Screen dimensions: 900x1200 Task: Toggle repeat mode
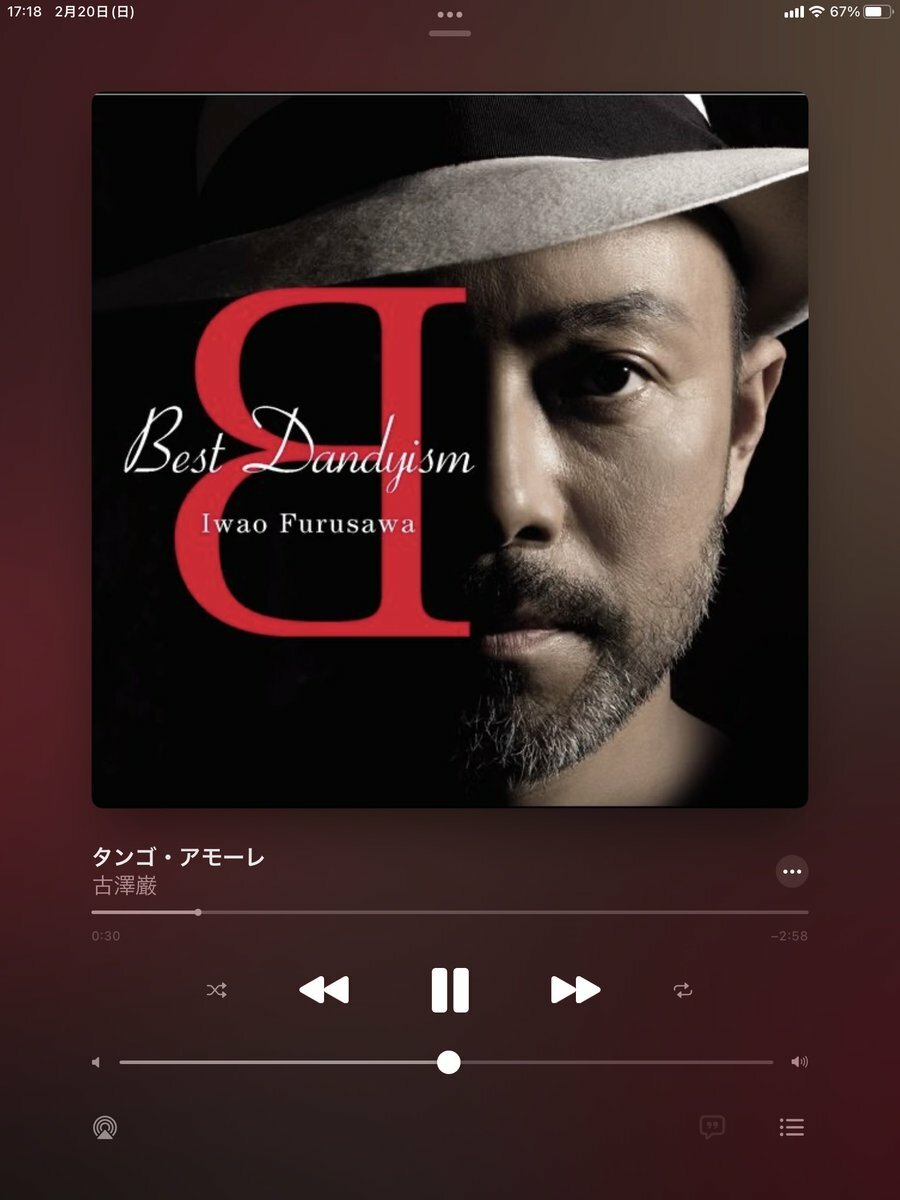coord(683,990)
